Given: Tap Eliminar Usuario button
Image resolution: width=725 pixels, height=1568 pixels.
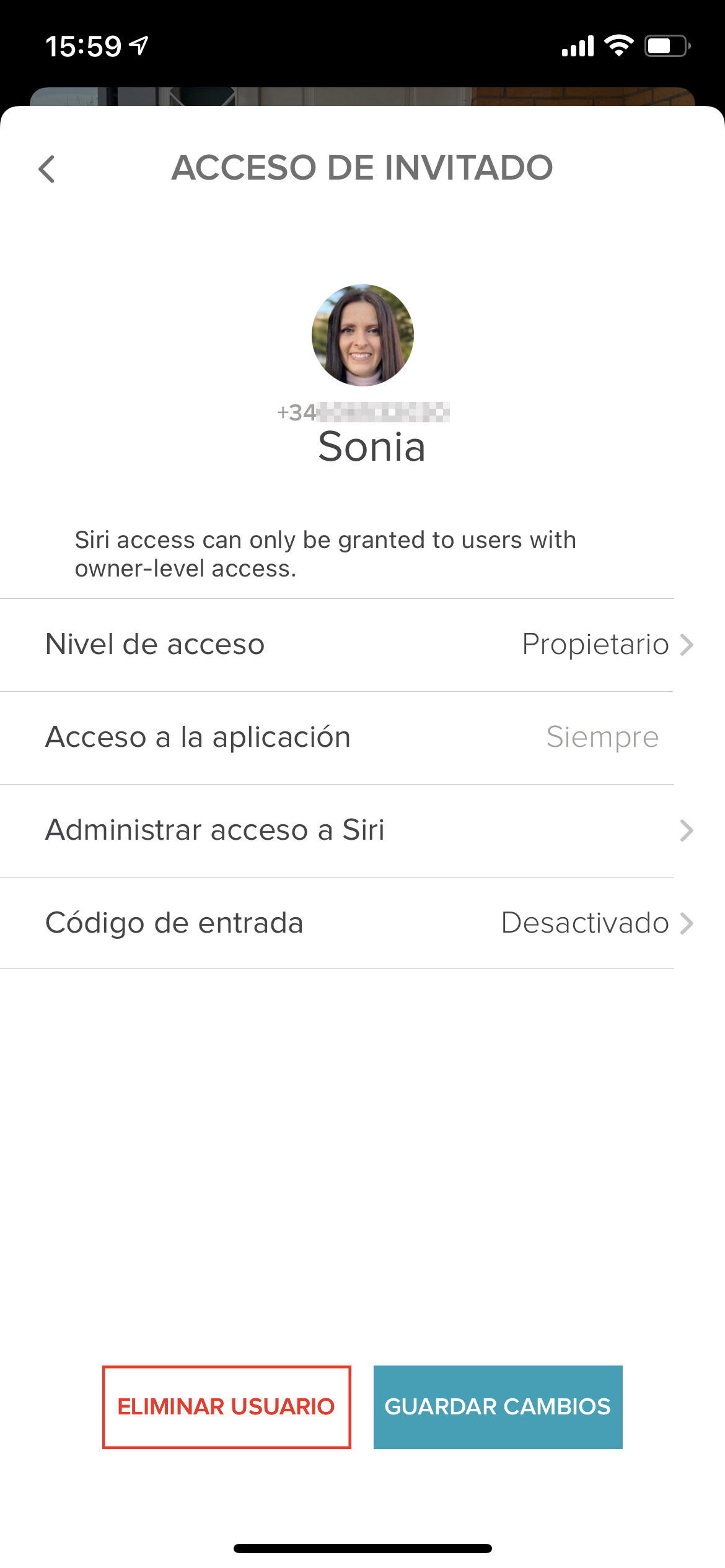Looking at the screenshot, I should 227,1406.
